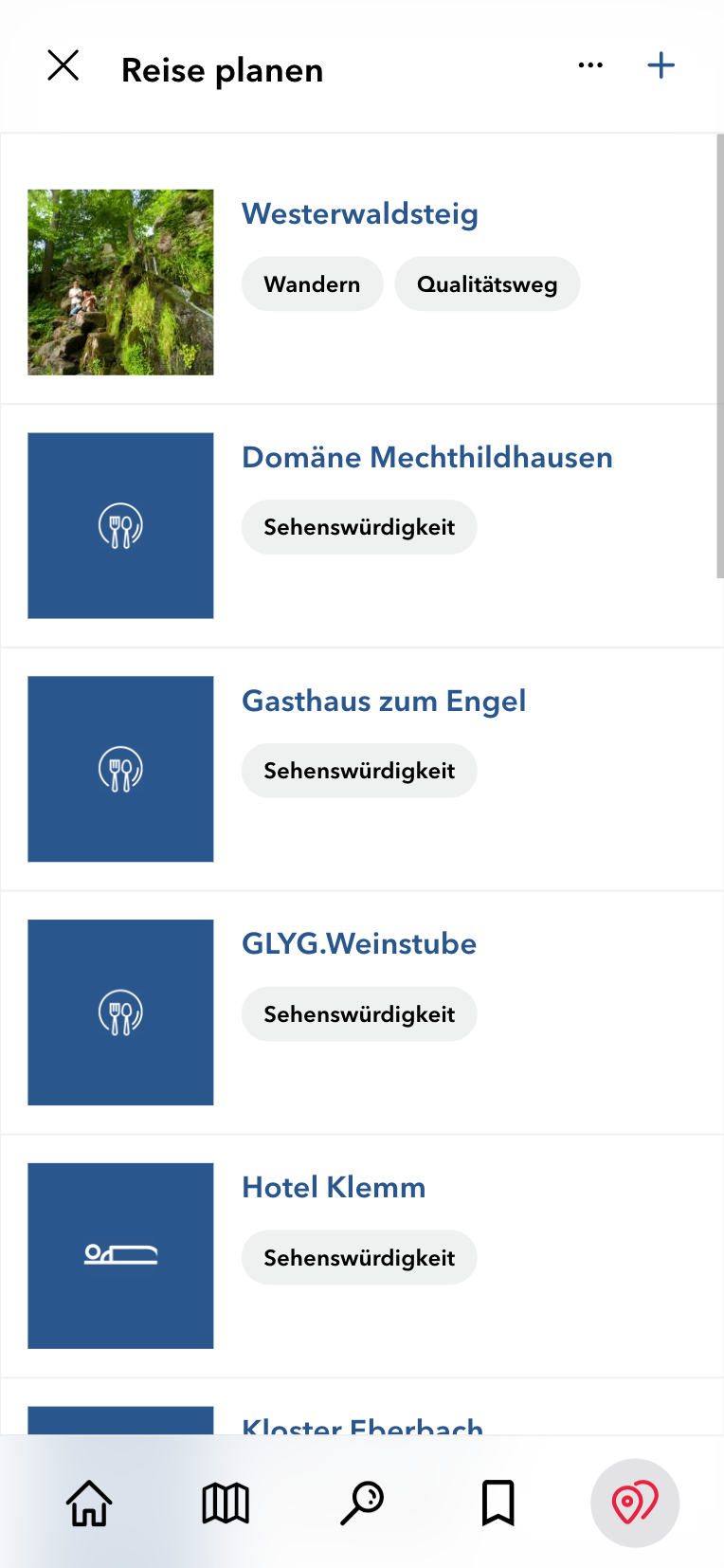Open the search tab
Image resolution: width=724 pixels, height=1568 pixels.
tap(362, 1503)
